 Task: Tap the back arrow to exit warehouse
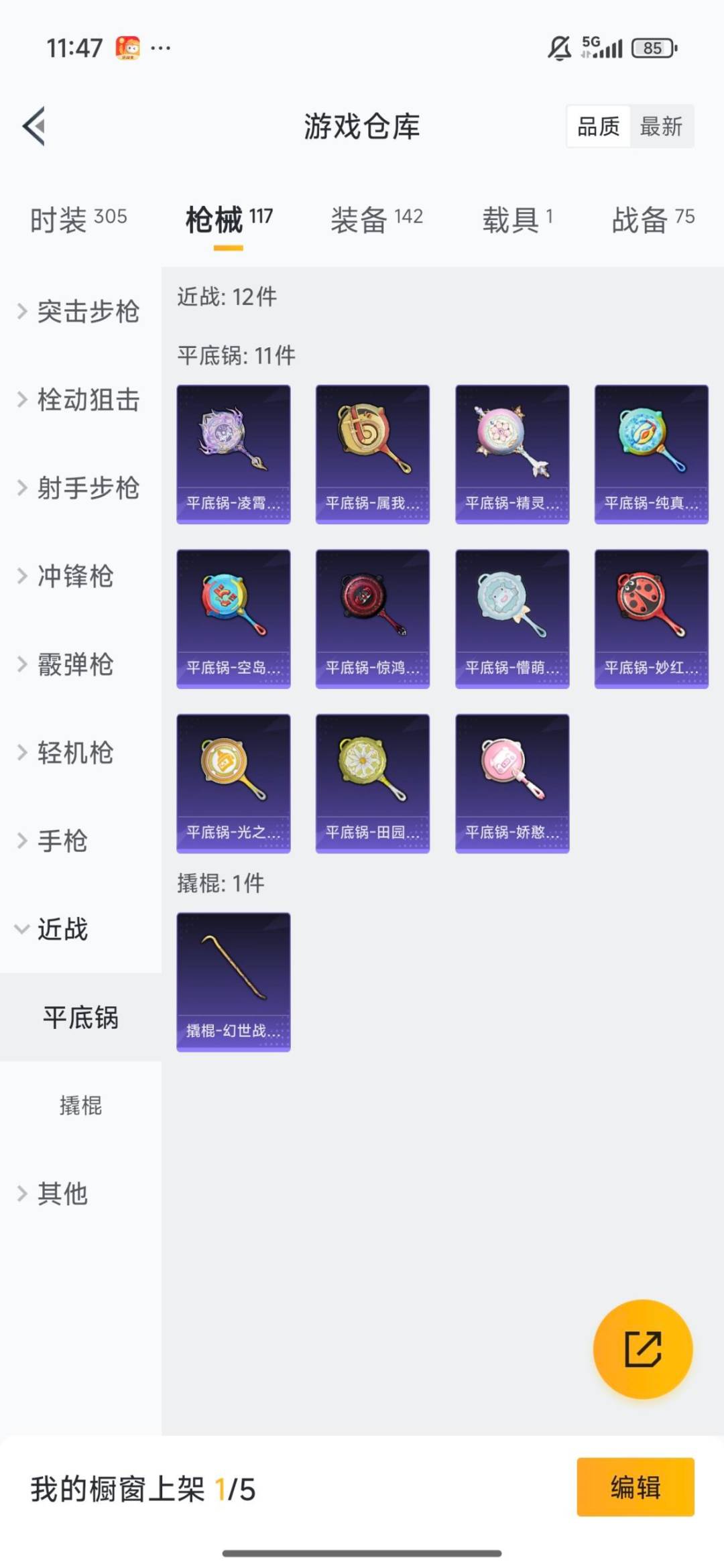(34, 127)
